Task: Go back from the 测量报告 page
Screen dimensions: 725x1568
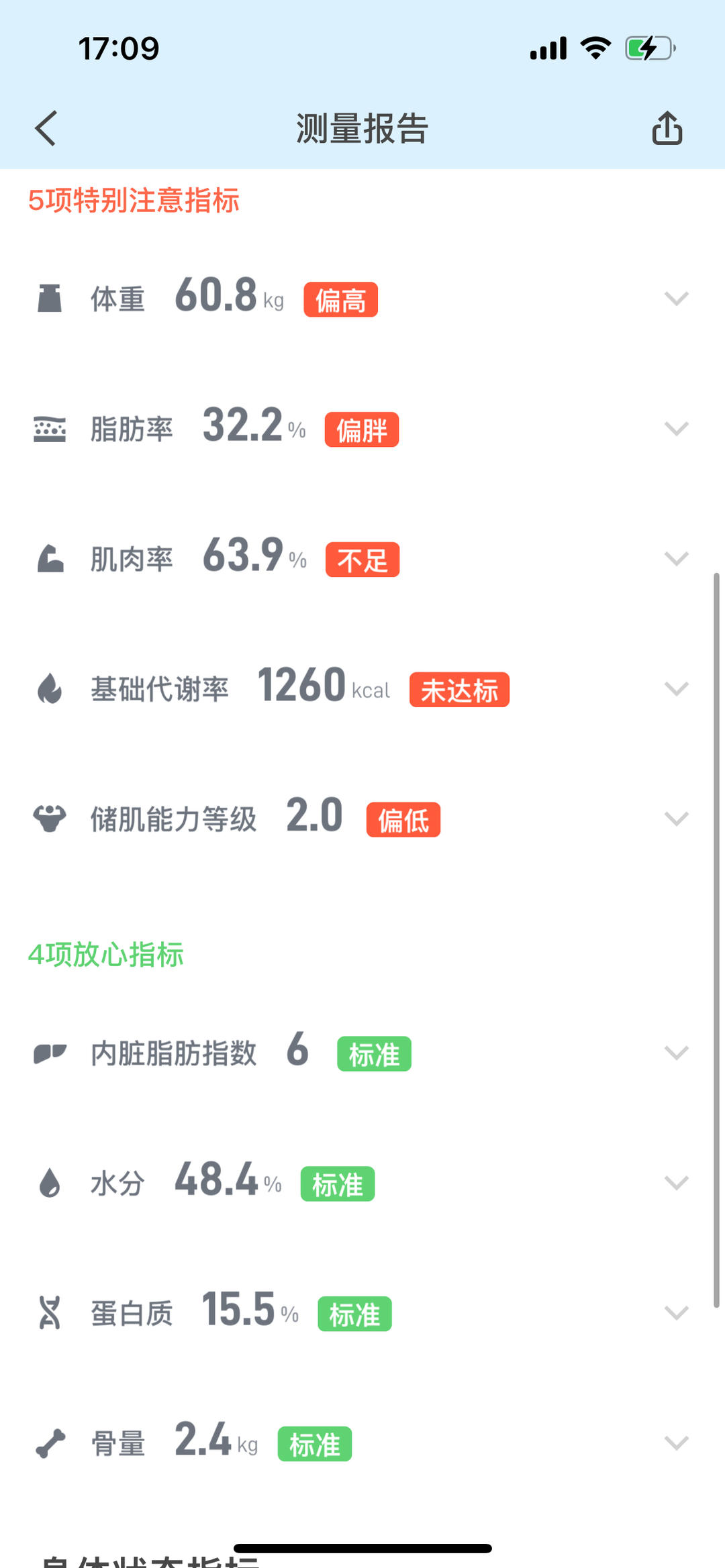Action: pos(46,128)
